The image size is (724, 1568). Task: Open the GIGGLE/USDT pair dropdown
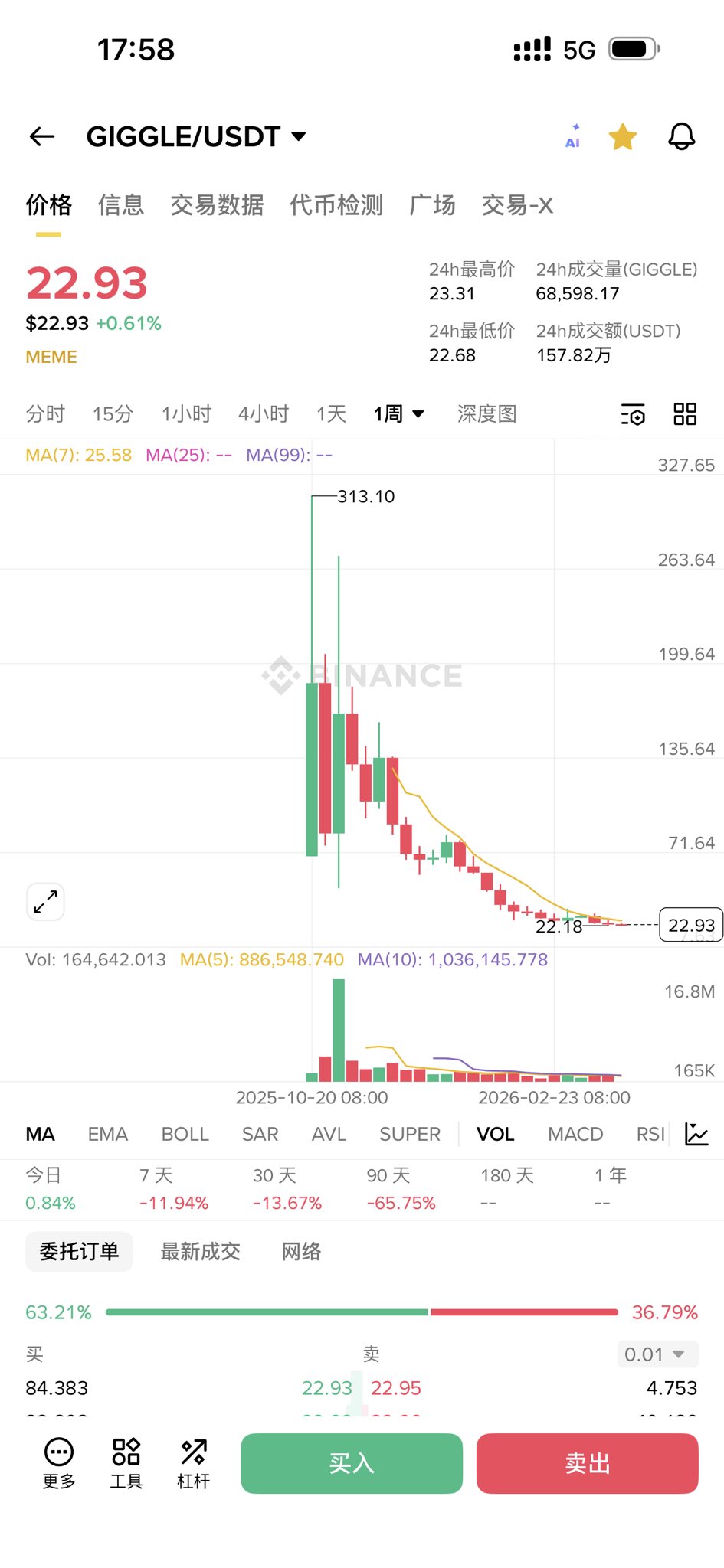pyautogui.click(x=196, y=137)
